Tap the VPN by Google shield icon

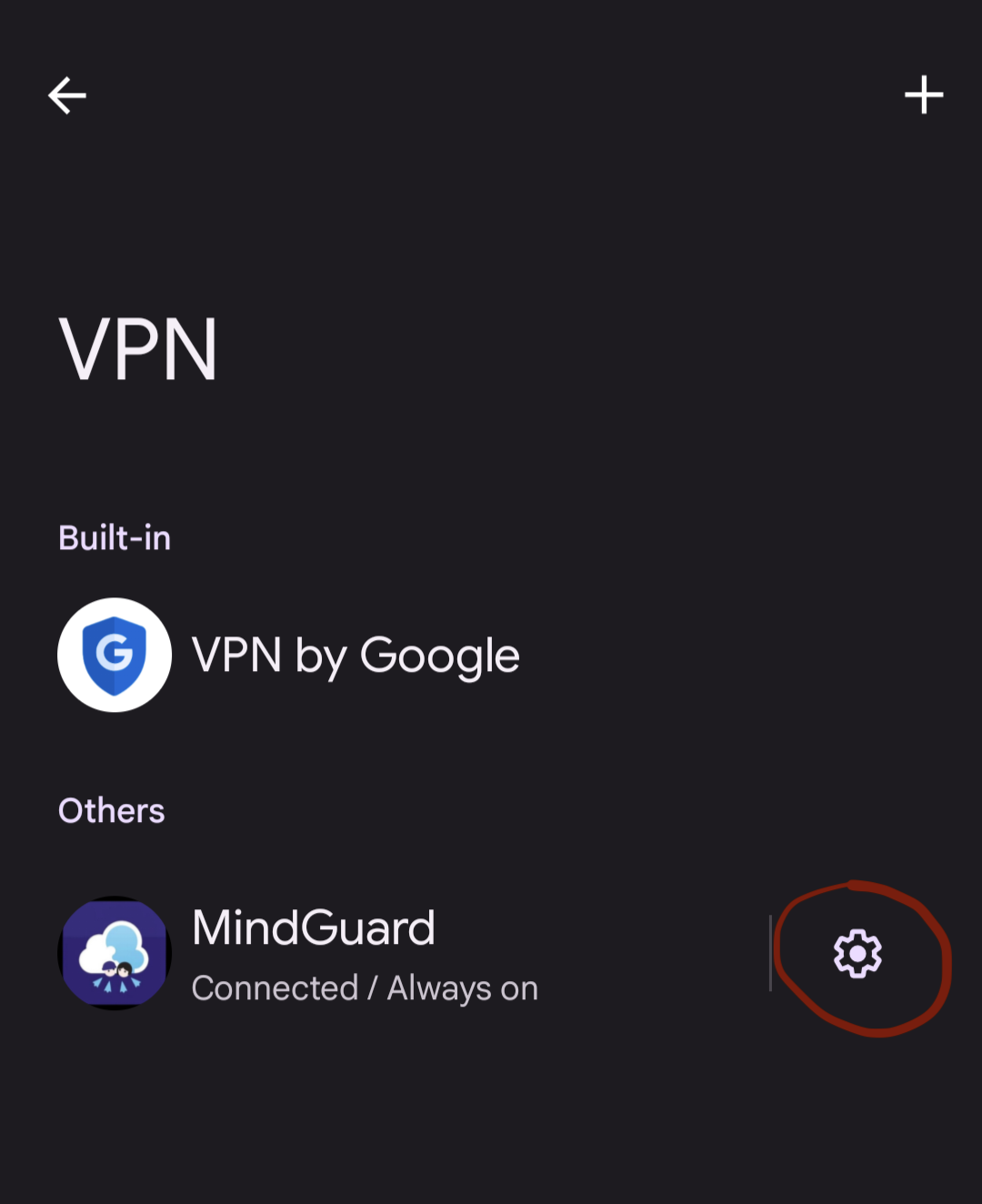click(x=115, y=655)
